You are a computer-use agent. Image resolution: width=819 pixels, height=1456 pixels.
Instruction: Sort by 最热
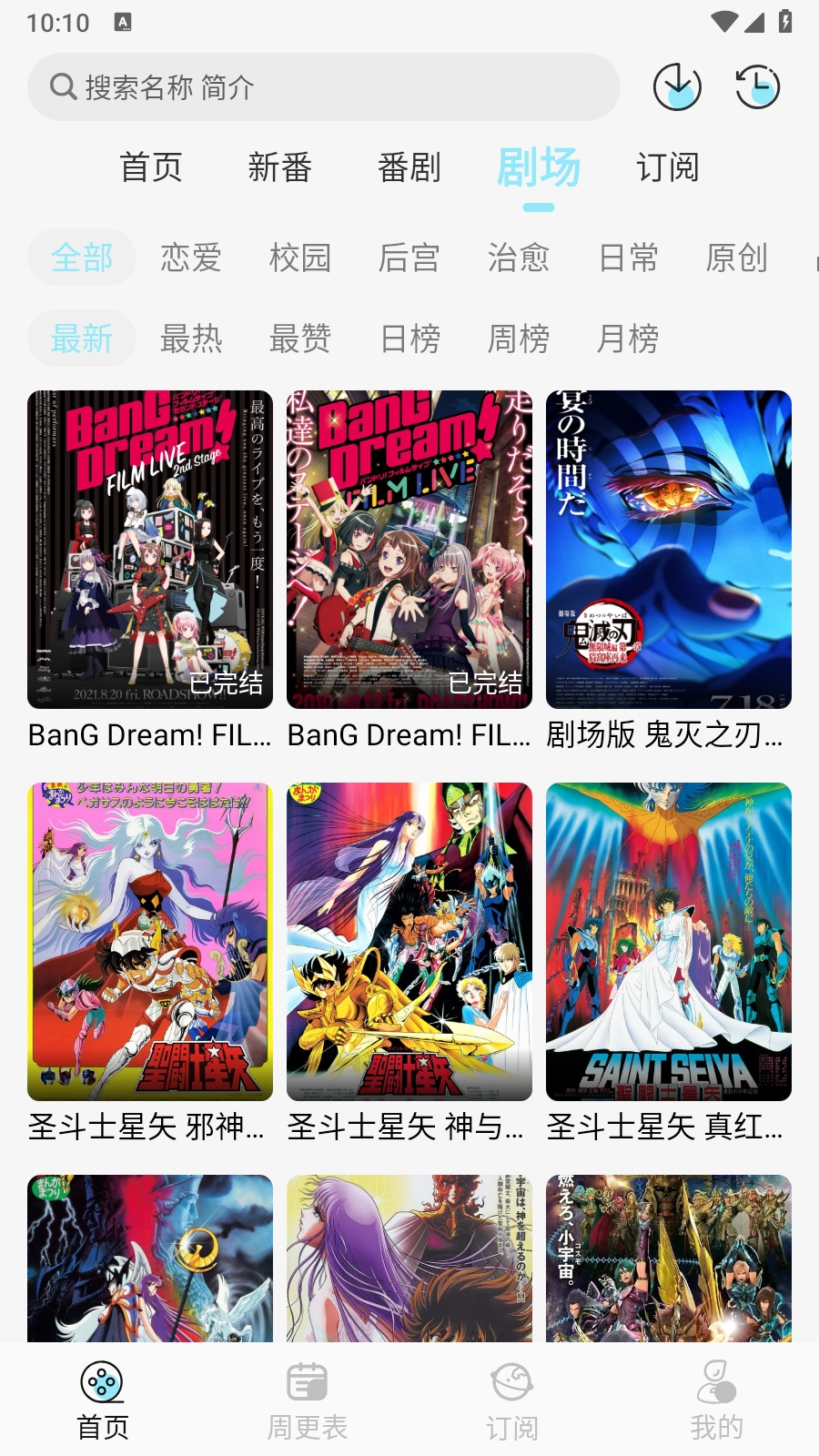(191, 339)
